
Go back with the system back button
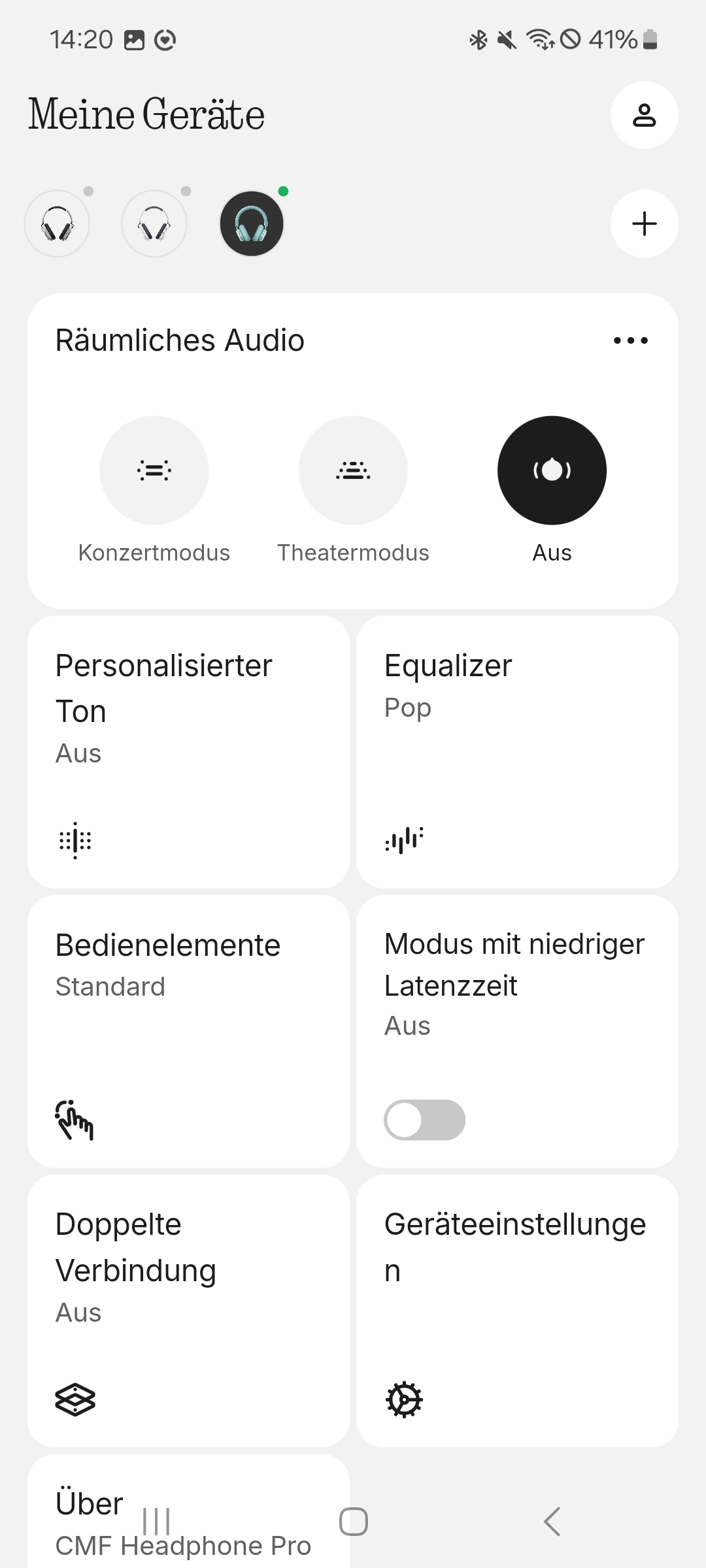pyautogui.click(x=552, y=1522)
